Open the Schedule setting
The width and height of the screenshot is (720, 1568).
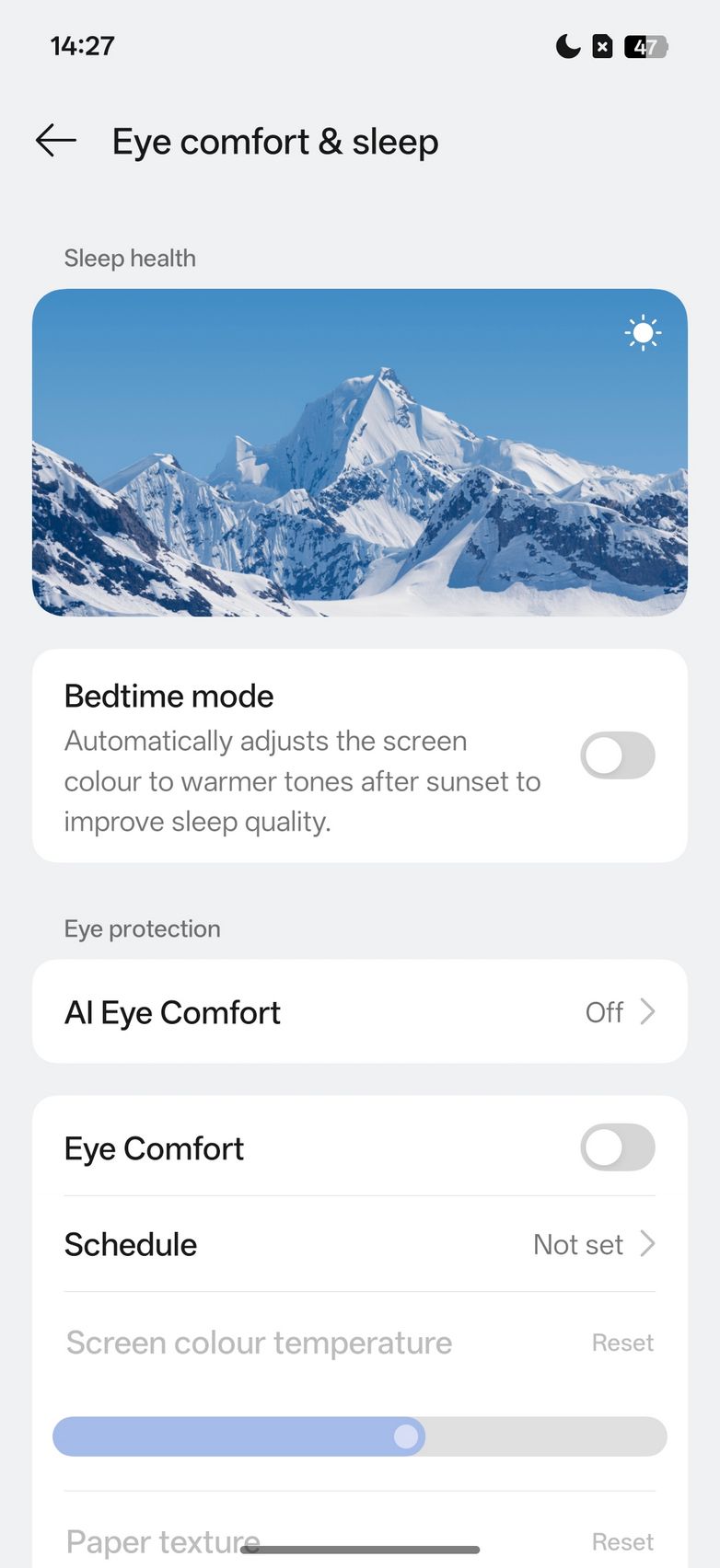[x=359, y=1244]
